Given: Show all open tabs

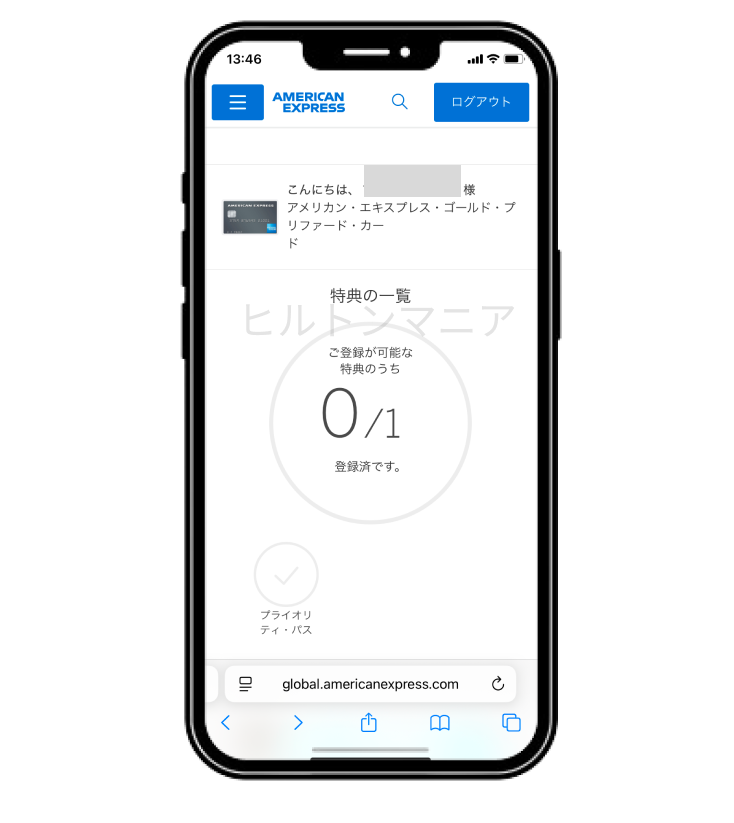Looking at the screenshot, I should [x=511, y=722].
